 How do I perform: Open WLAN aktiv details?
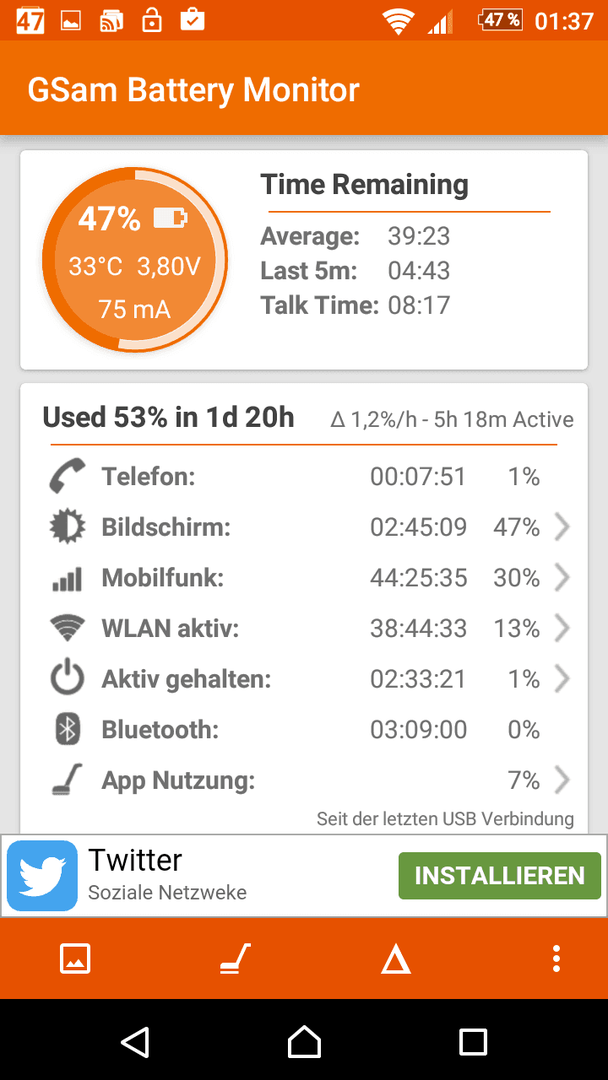304,629
